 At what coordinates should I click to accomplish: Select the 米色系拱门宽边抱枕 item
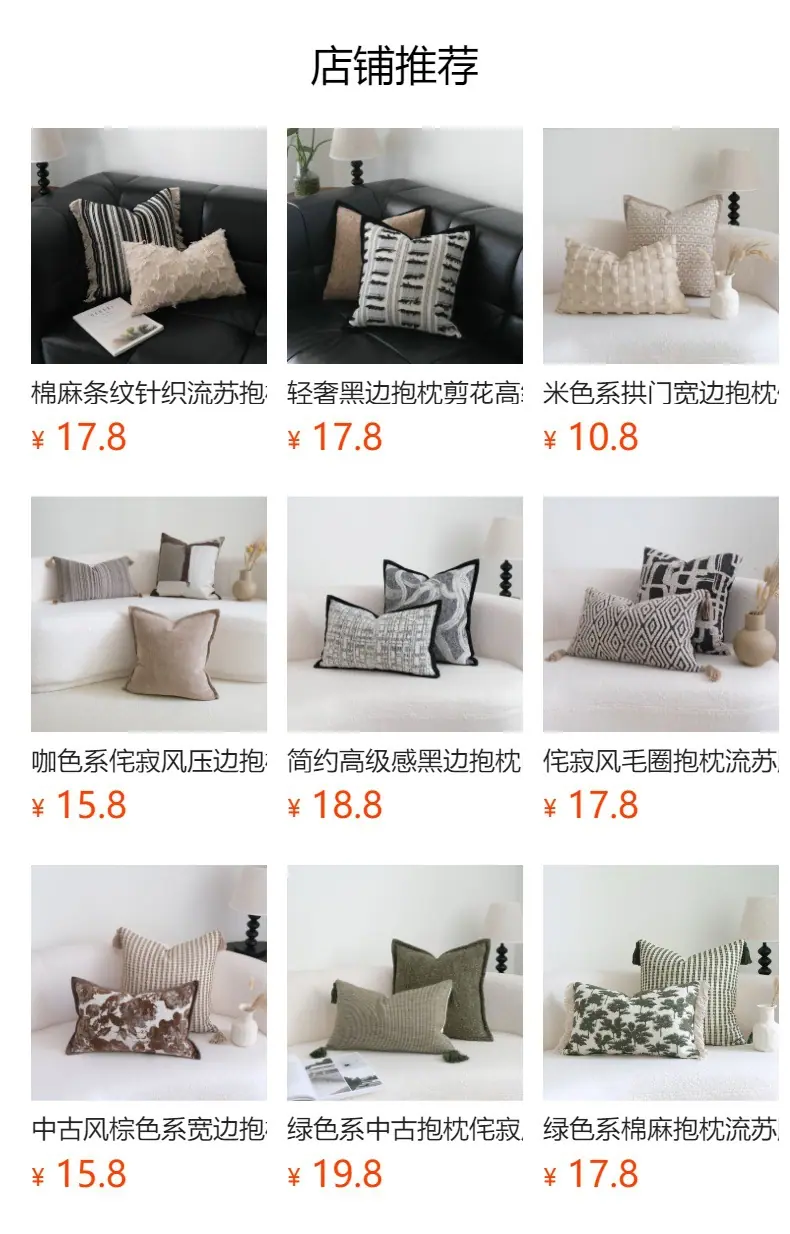661,292
